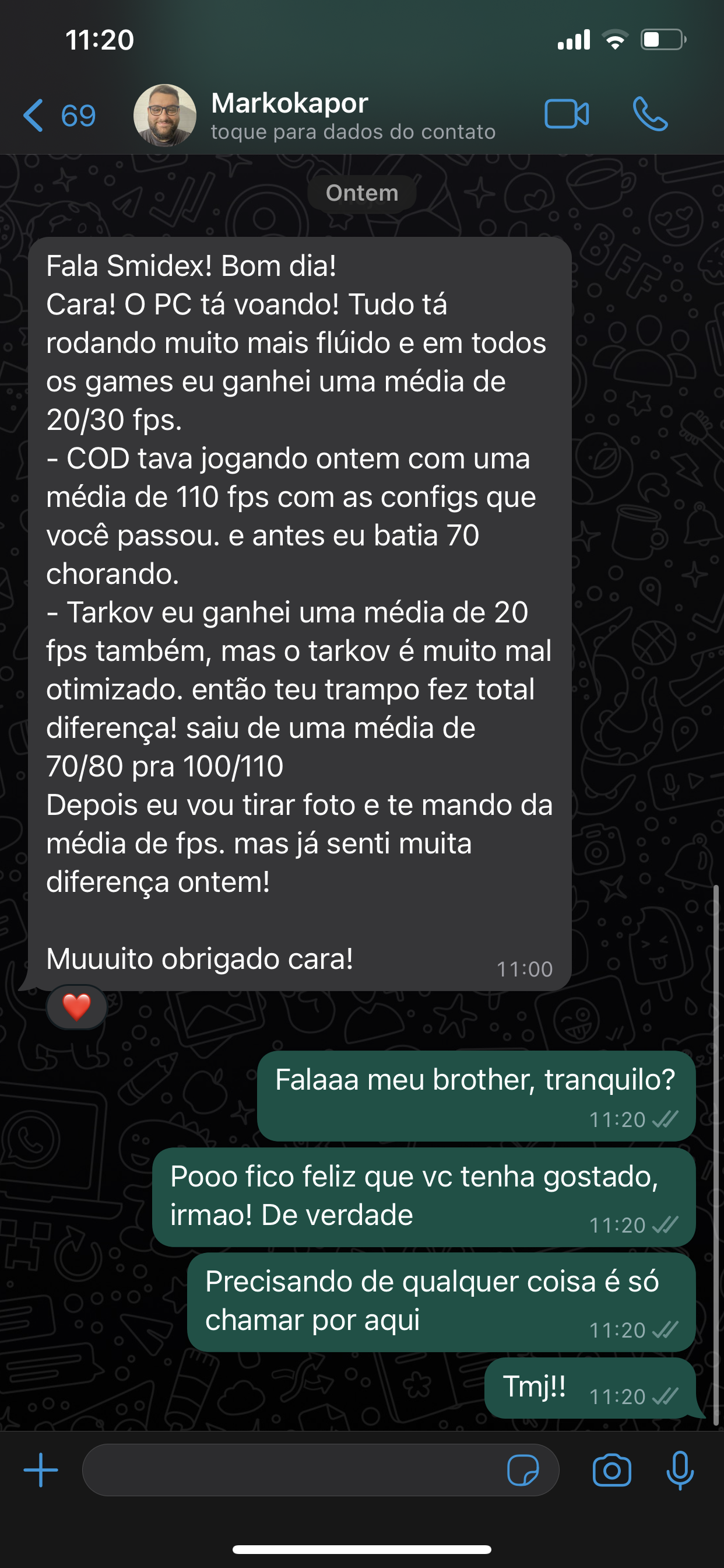Tap the delivery ticks beside 'Precisando de qualquer coisa'
Screen dimensions: 724x1568
click(x=666, y=1330)
